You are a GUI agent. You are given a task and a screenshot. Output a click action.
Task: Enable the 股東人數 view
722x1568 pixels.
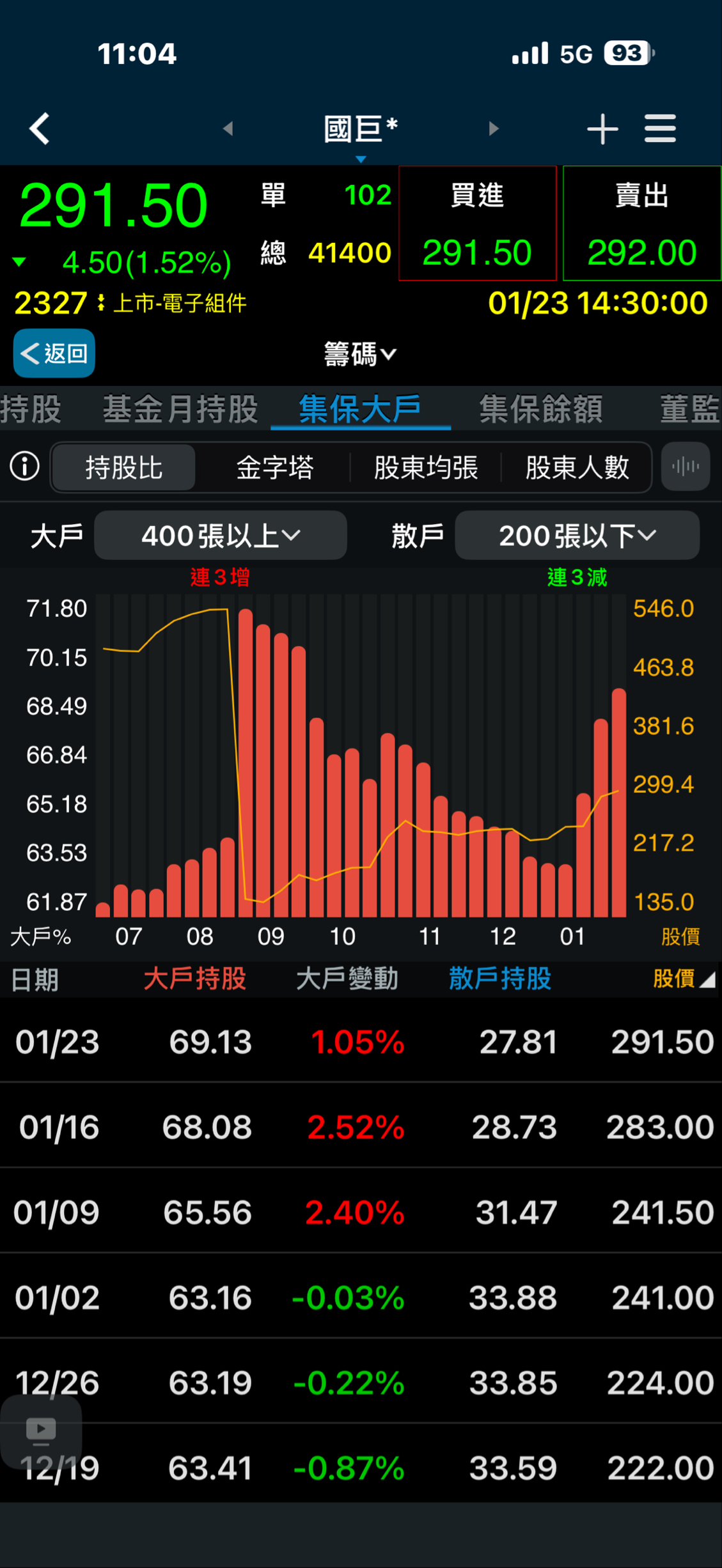(x=576, y=467)
